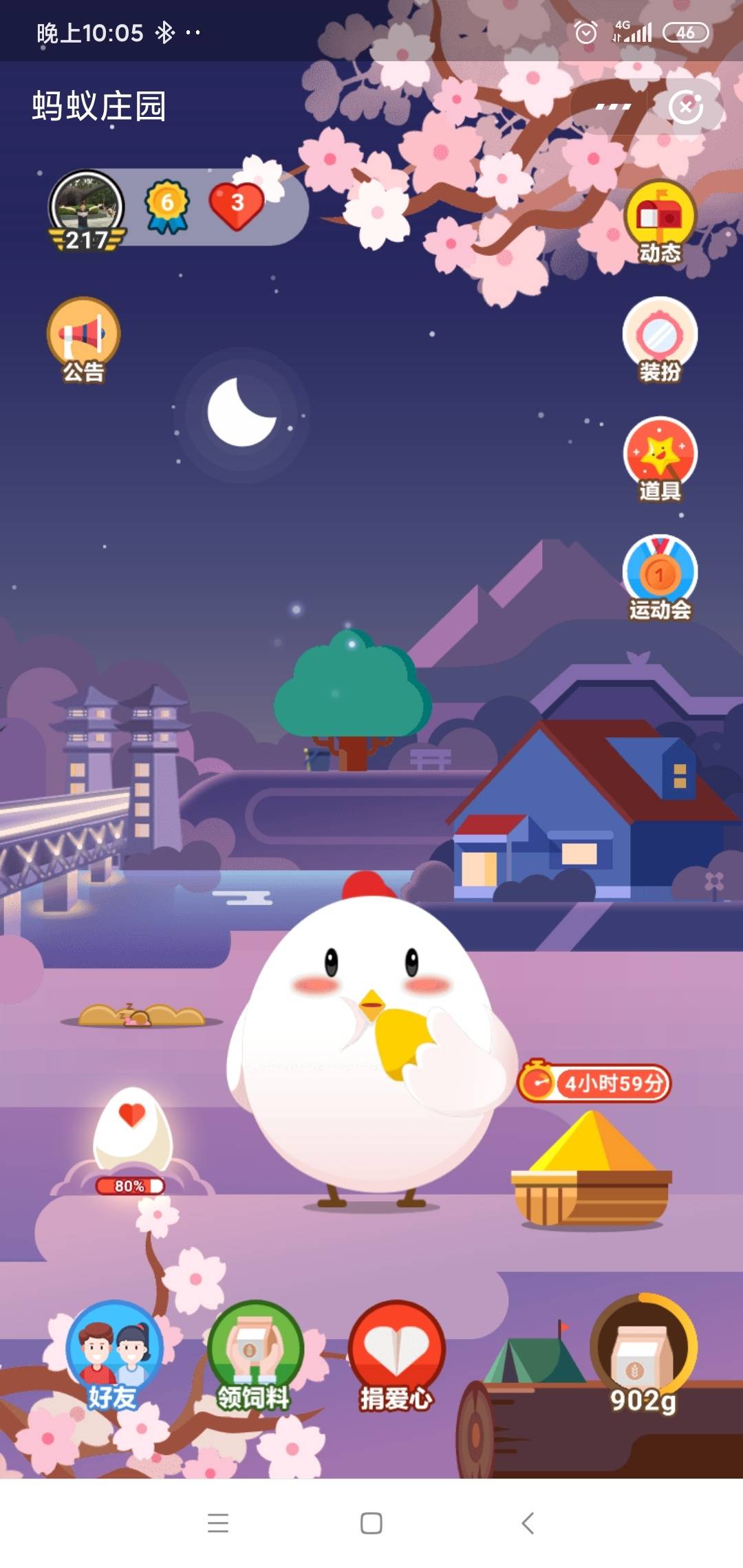Open the mini program more options menu

pyautogui.click(x=612, y=107)
